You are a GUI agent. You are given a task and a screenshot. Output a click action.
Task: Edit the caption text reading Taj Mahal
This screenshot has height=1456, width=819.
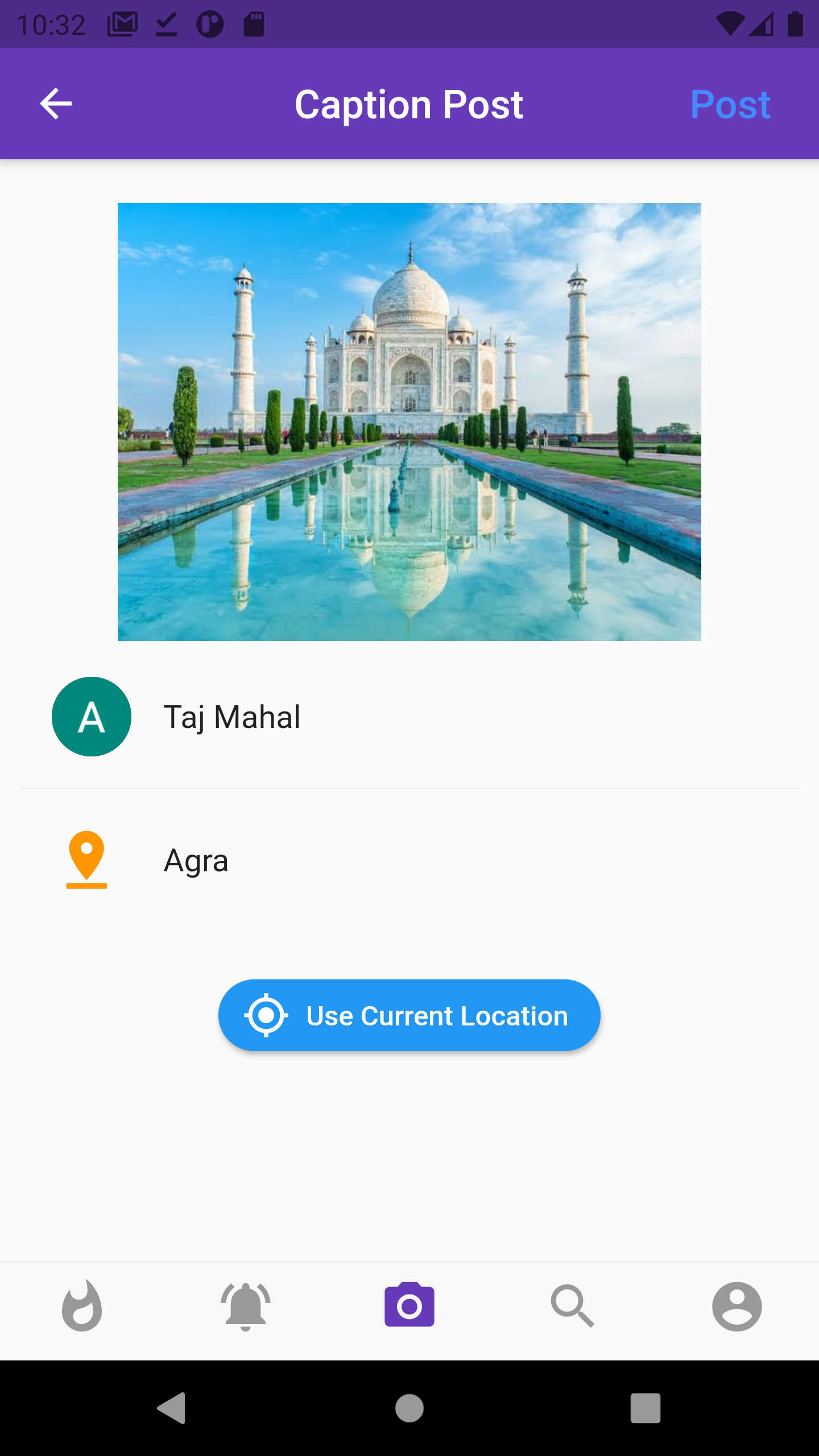[x=232, y=717]
